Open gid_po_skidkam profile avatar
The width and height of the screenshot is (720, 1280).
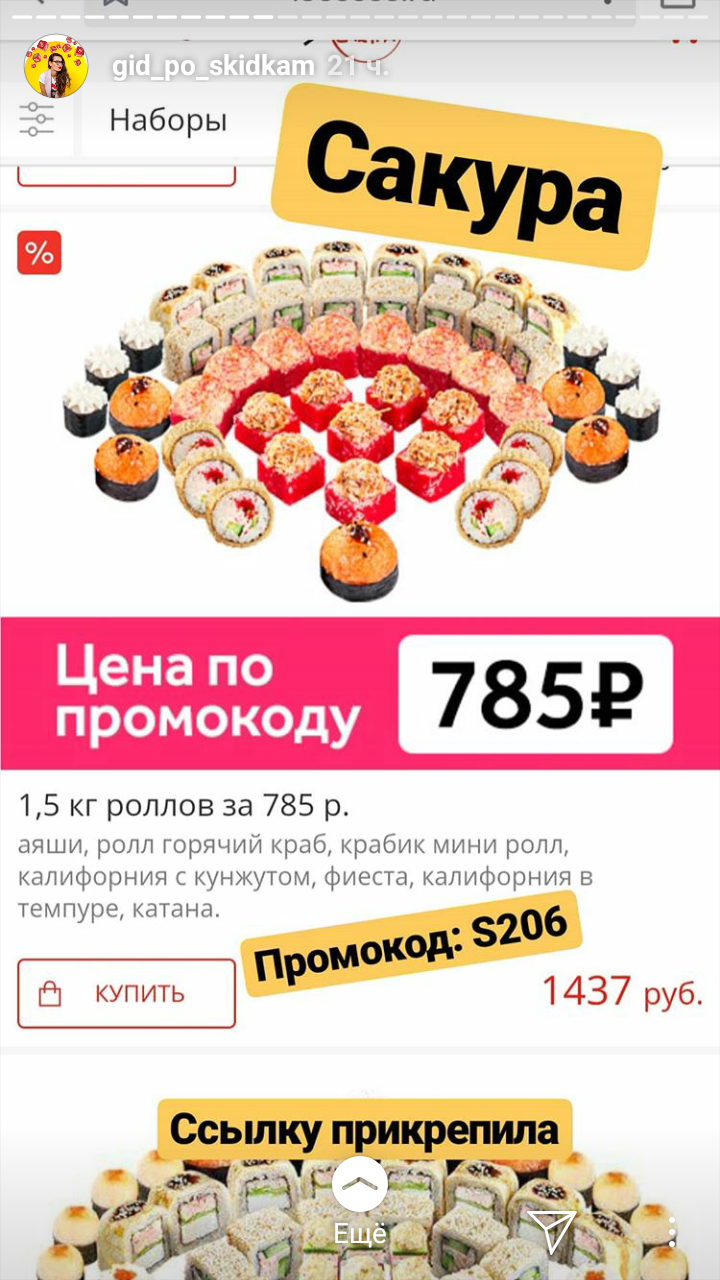tap(56, 66)
